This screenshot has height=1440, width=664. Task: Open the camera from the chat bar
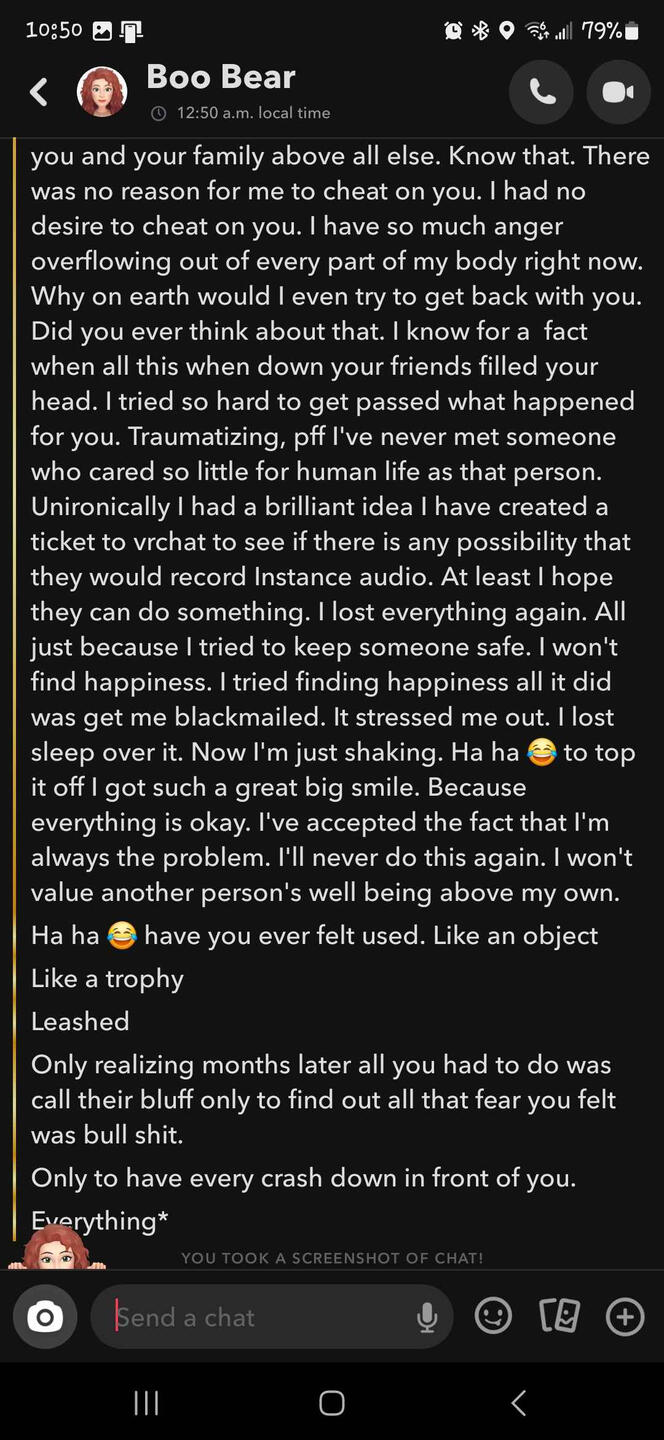(45, 1317)
